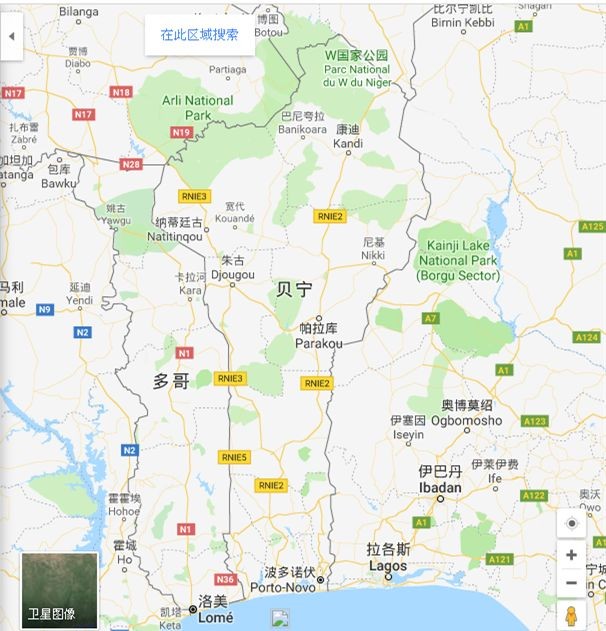Expand the collapsed side panel arrow

point(11,36)
